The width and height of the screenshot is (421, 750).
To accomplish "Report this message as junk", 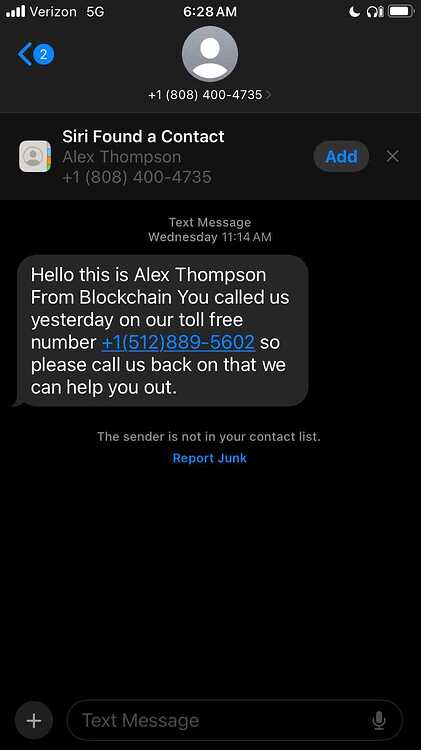I will (210, 458).
